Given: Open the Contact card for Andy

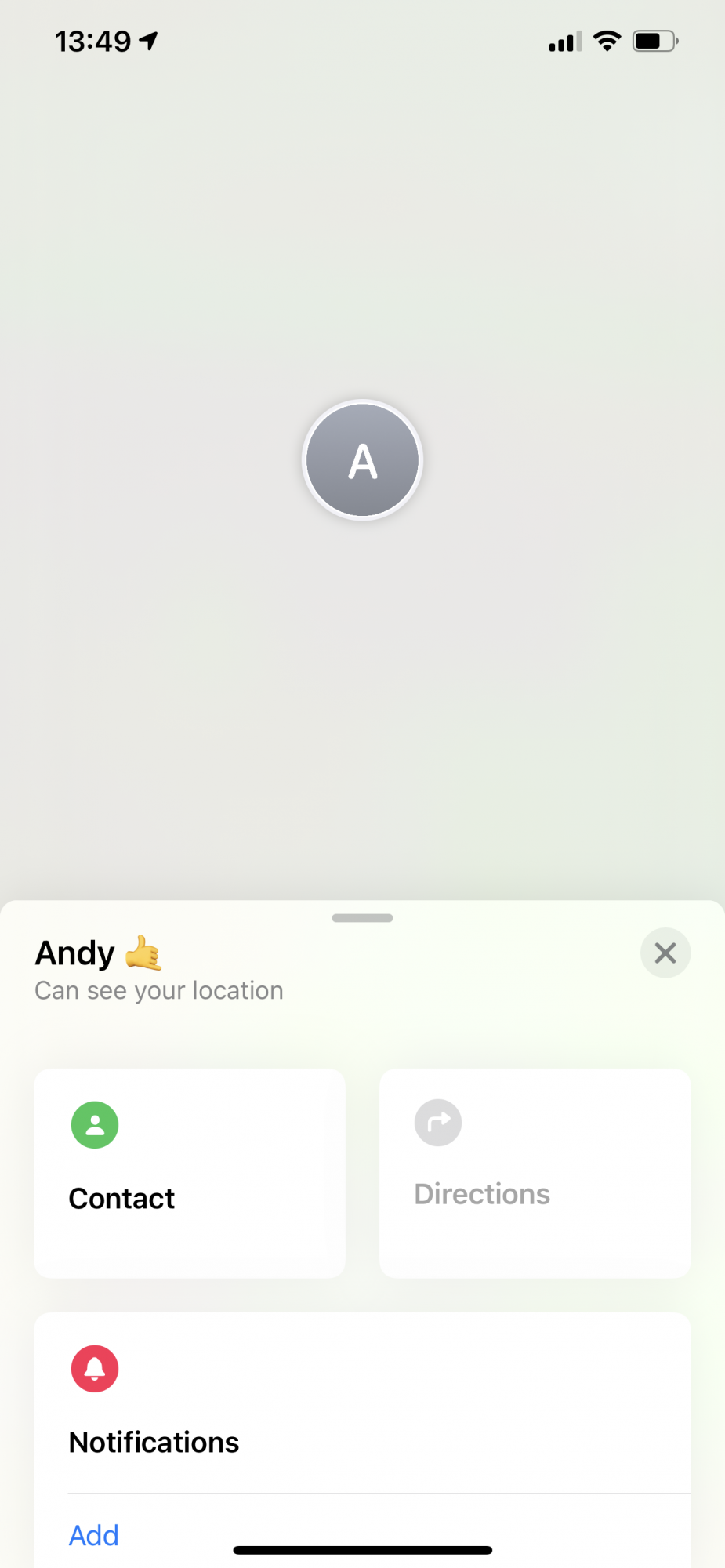Looking at the screenshot, I should tap(189, 1172).
